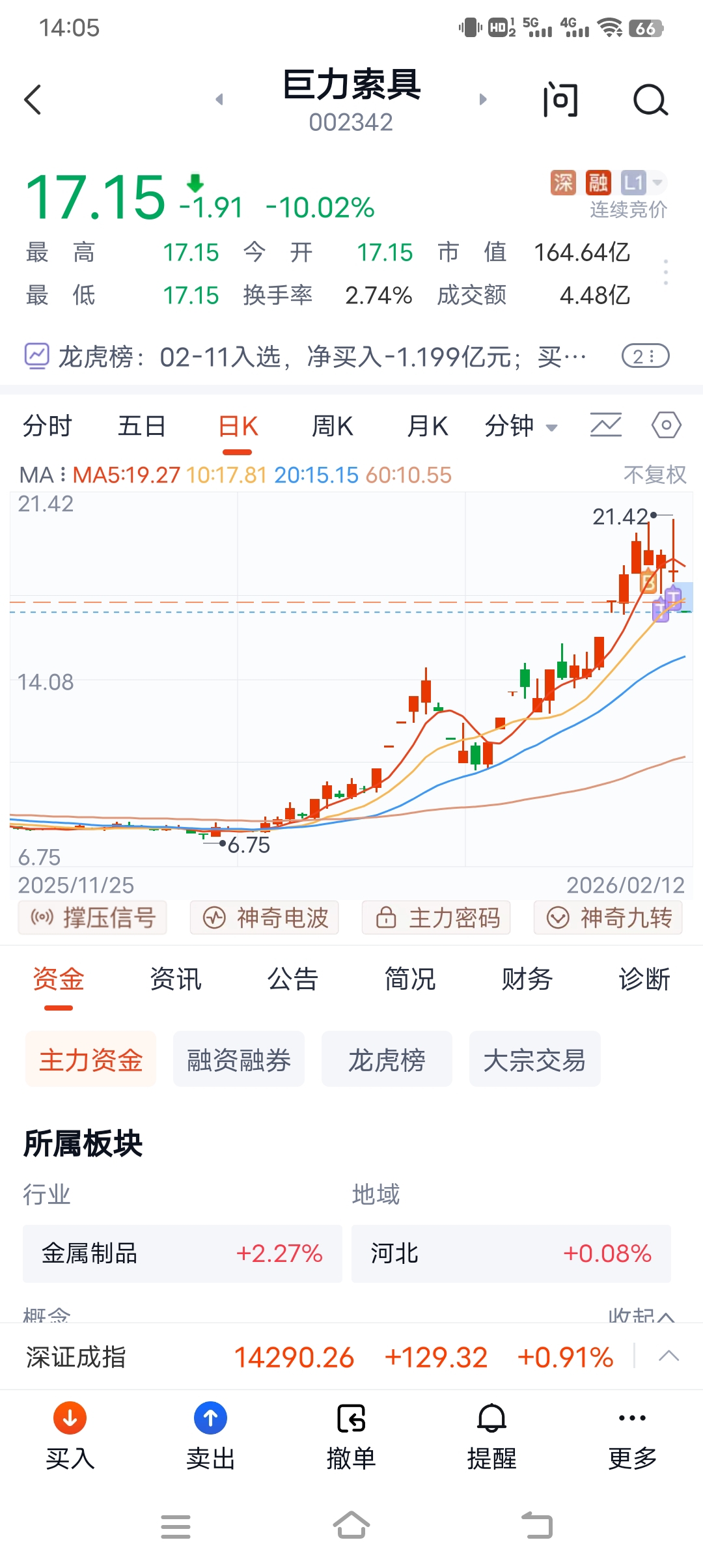Viewport: 703px width, 1568px height.
Task: Select 融资融券 chip
Action: [x=238, y=1059]
